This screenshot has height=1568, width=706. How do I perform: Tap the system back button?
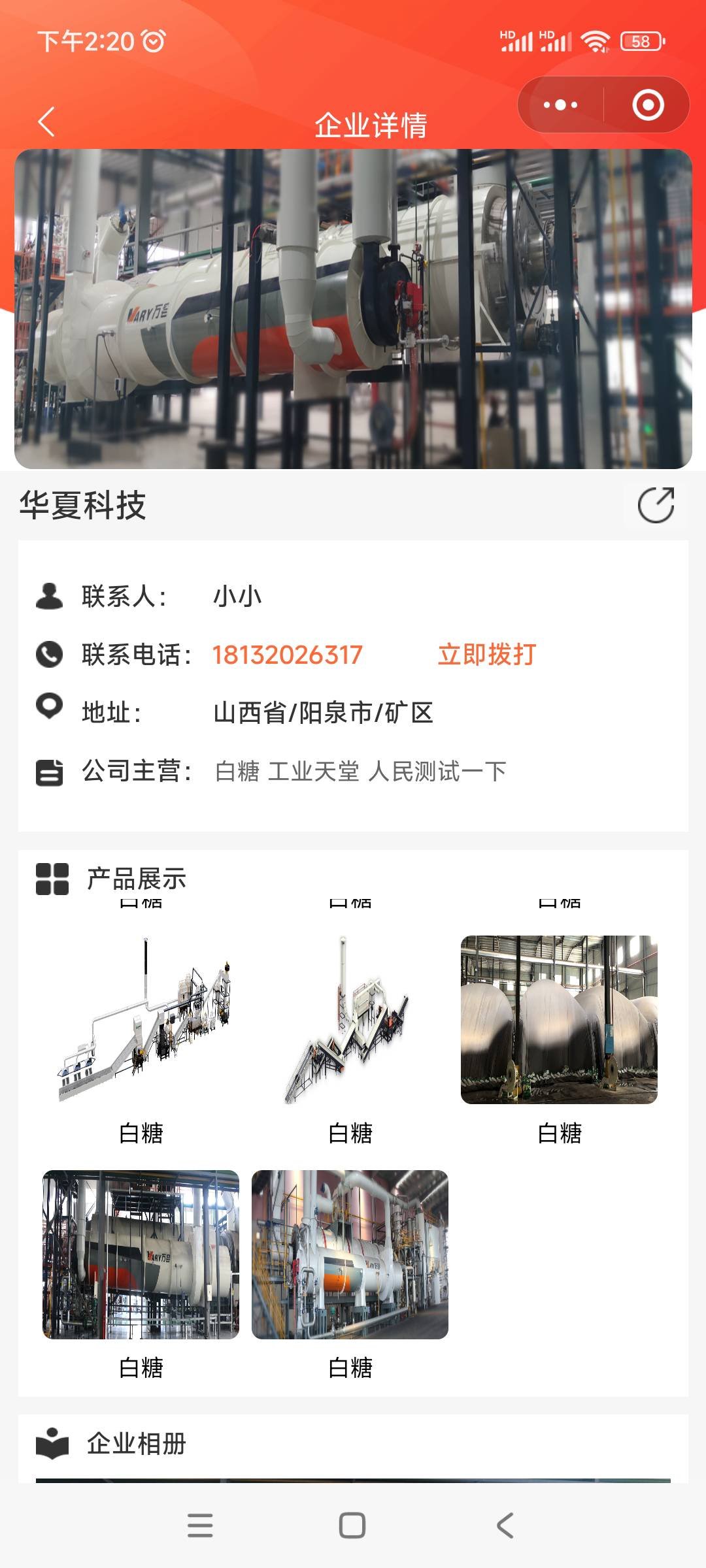click(505, 1526)
